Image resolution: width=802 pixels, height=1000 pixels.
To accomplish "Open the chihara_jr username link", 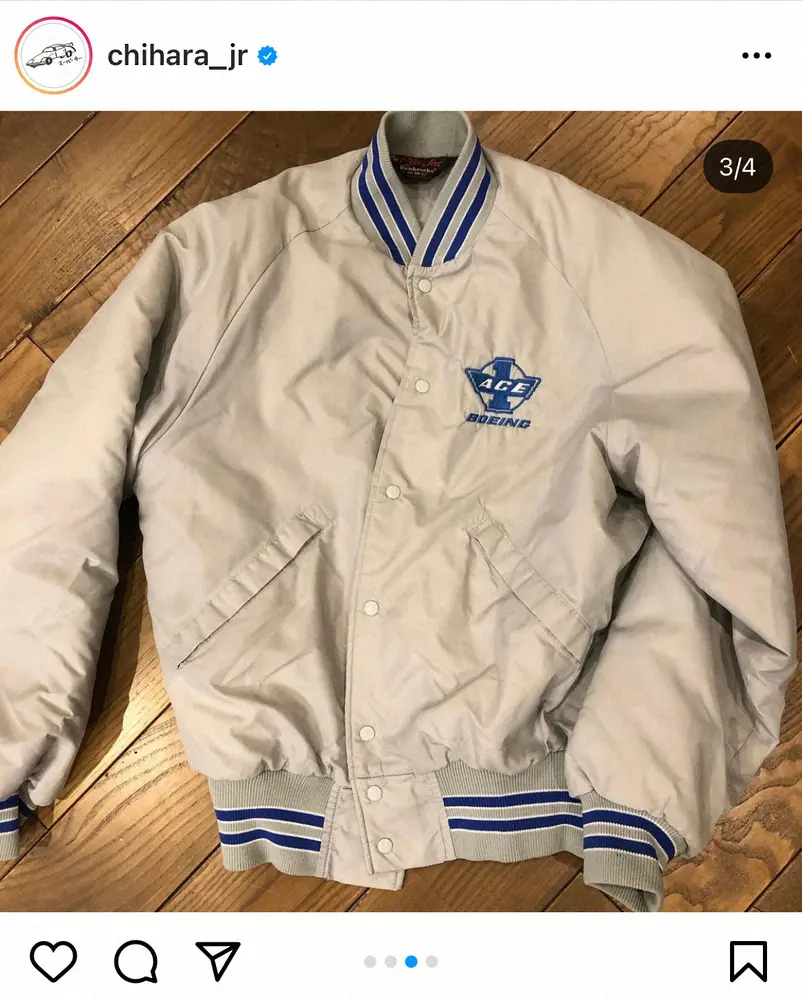I will (x=177, y=56).
